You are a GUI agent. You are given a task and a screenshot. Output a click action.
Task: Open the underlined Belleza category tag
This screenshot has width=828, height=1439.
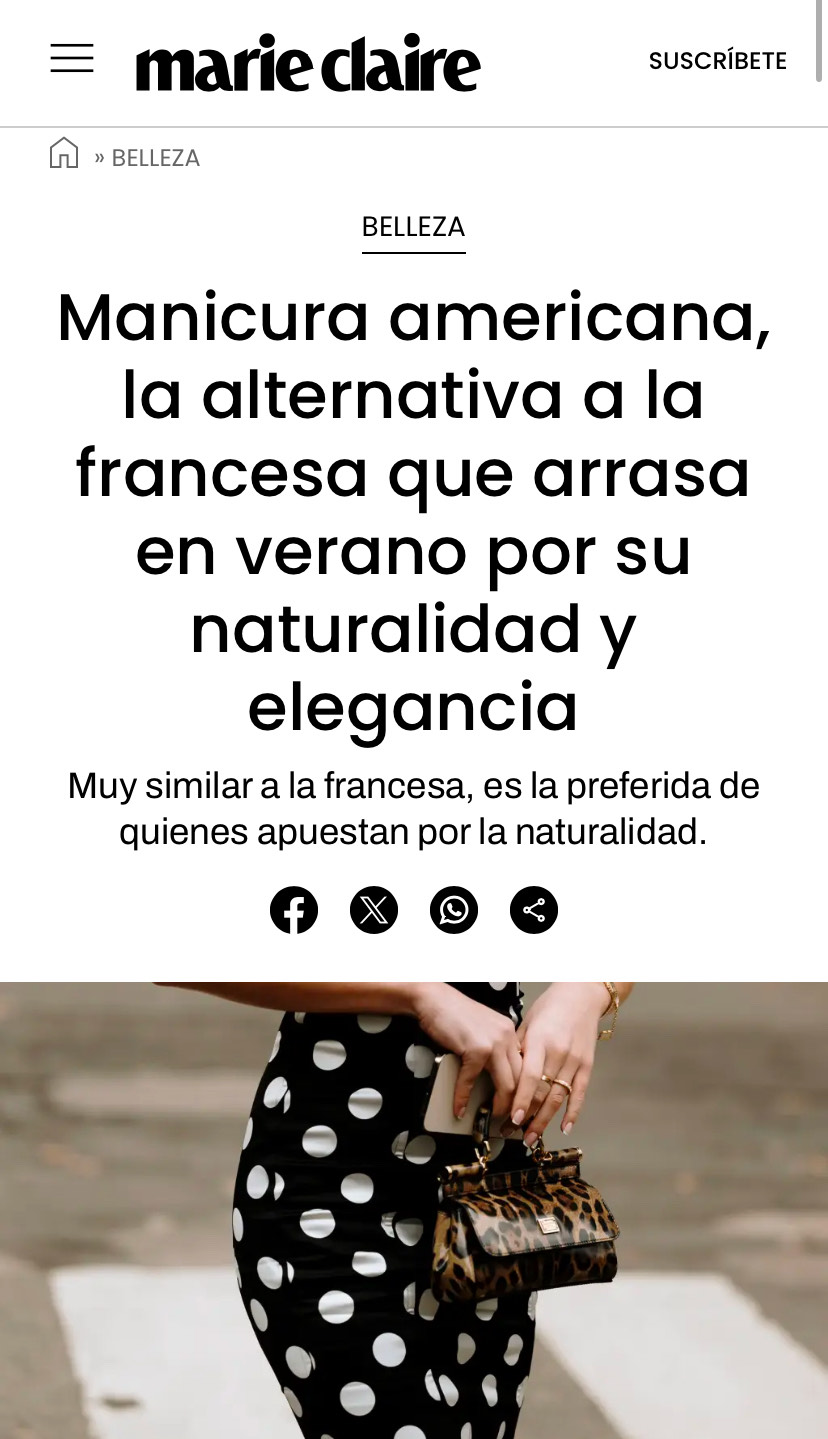tap(413, 227)
